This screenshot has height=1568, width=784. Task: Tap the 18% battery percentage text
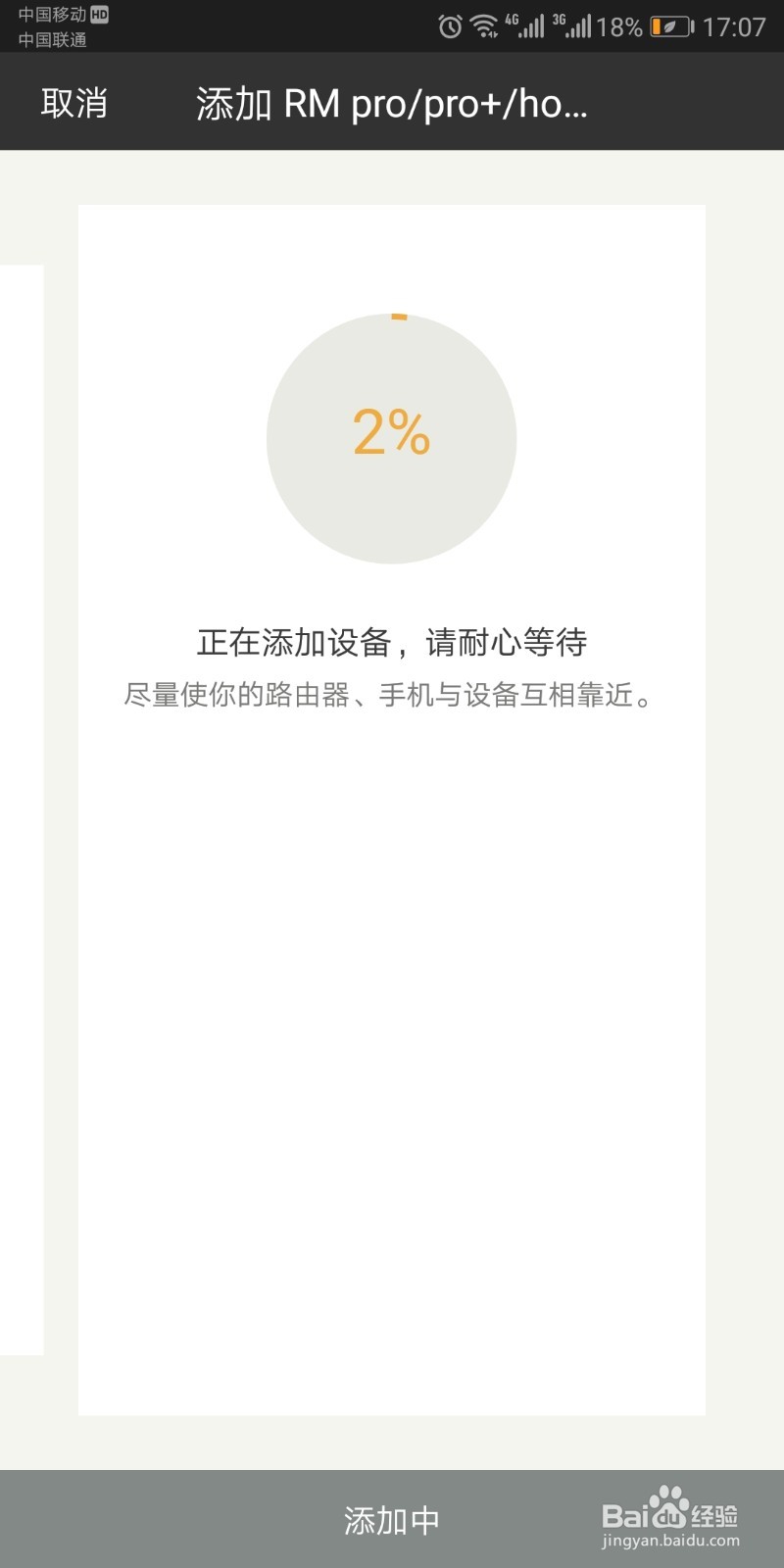[621, 26]
